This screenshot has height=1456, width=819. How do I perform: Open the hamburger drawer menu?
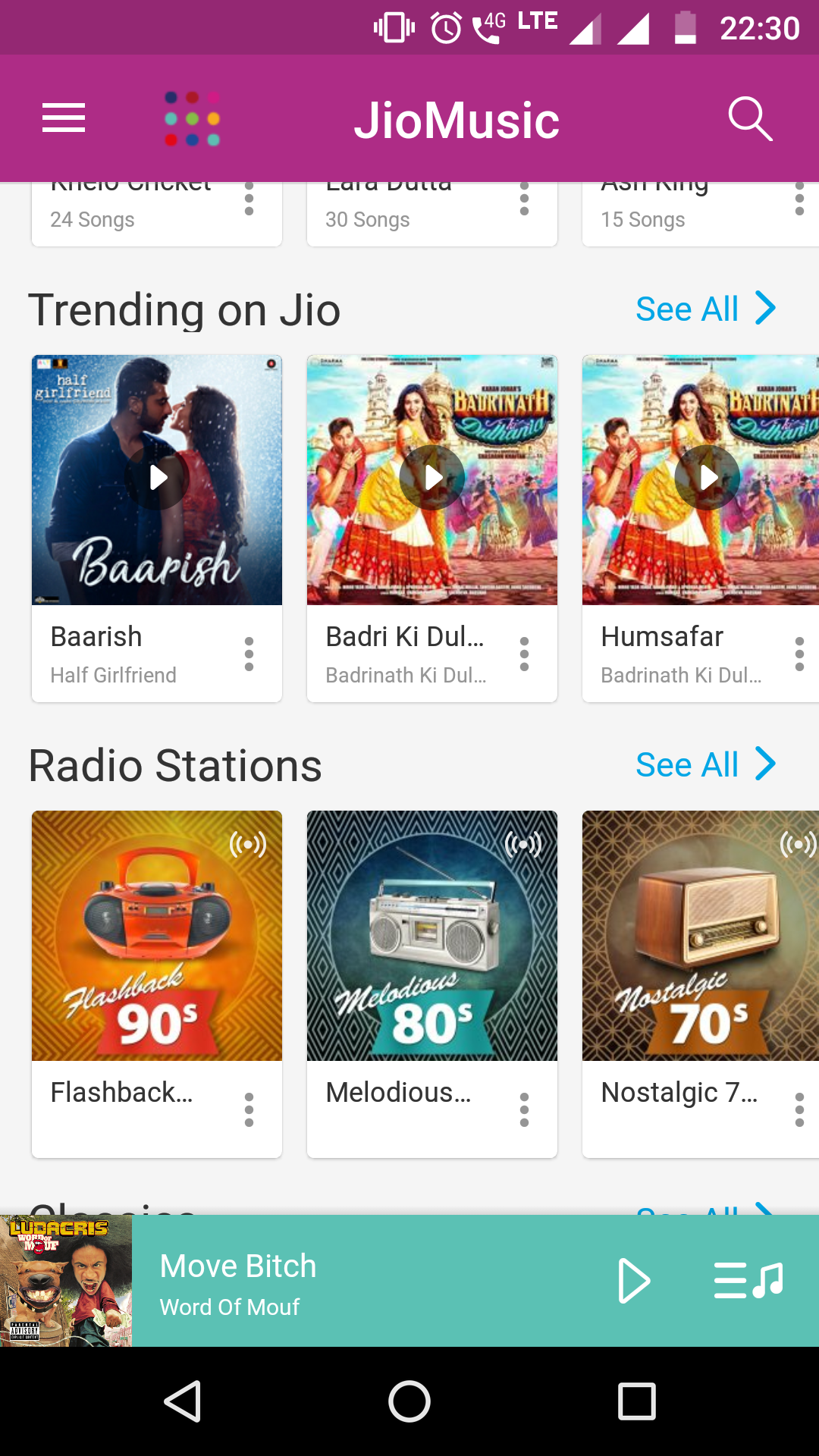coord(64,118)
